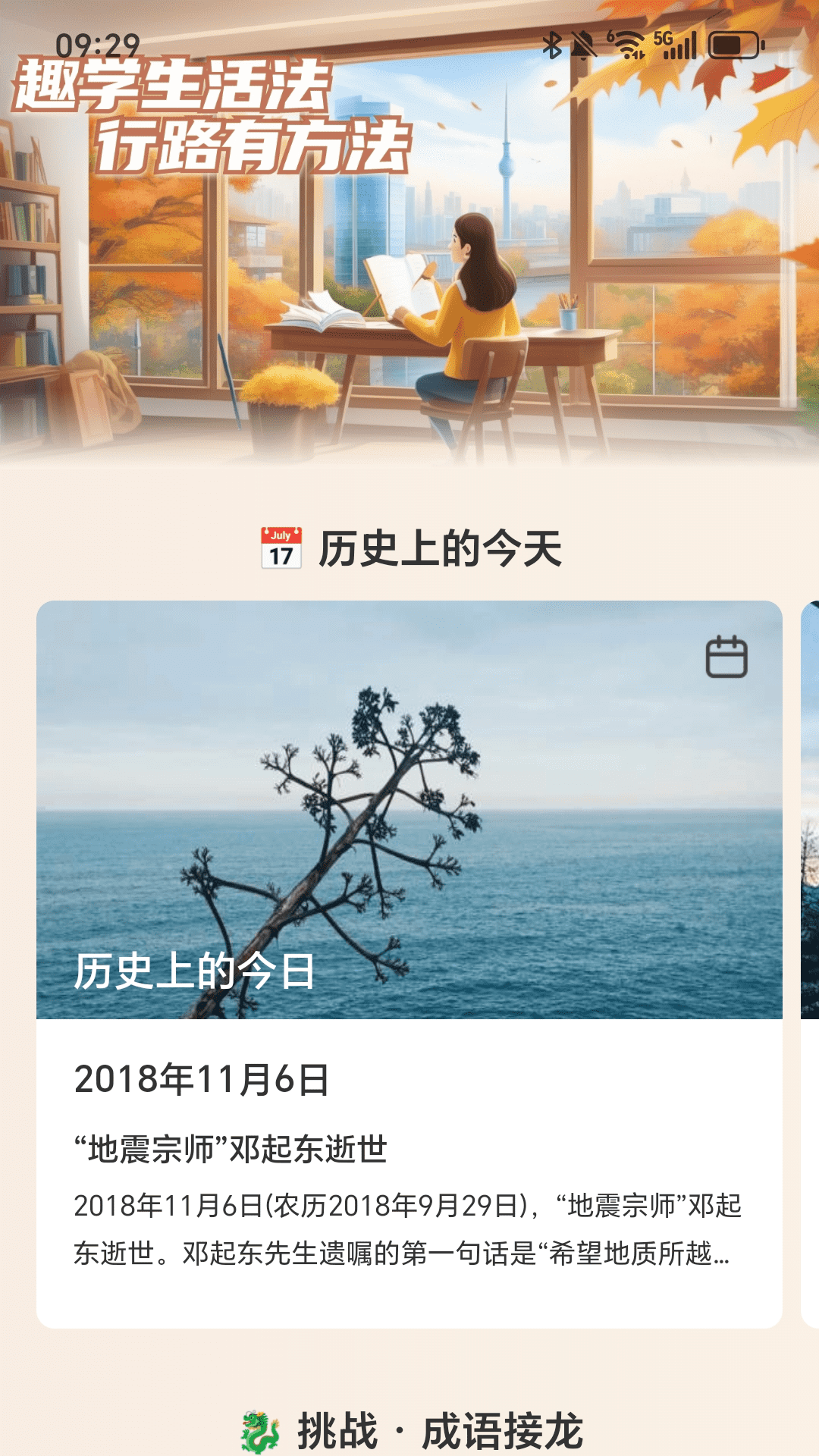Tap the calendar icon on history card
This screenshot has width=819, height=1456.
tap(726, 657)
